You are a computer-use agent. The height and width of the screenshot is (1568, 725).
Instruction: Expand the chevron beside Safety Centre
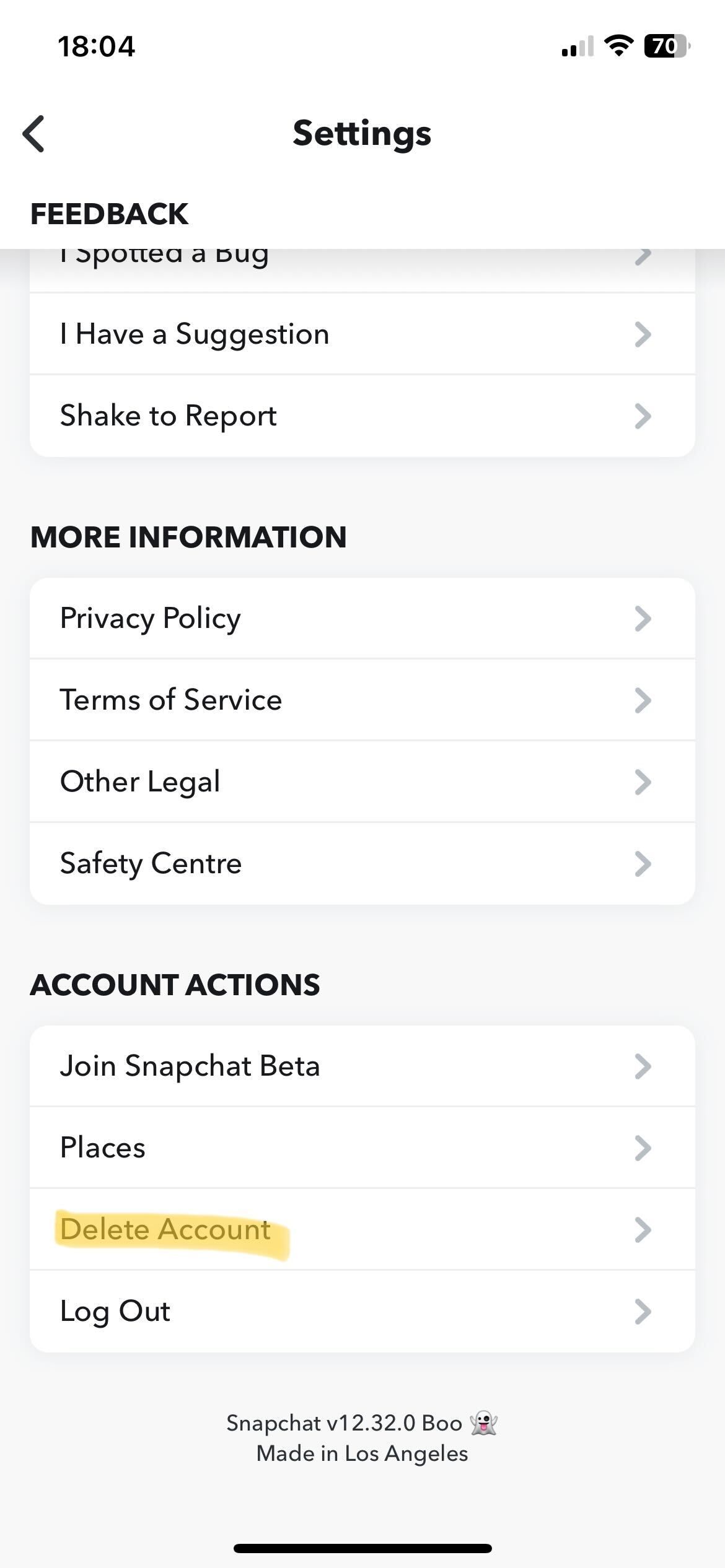(x=643, y=863)
